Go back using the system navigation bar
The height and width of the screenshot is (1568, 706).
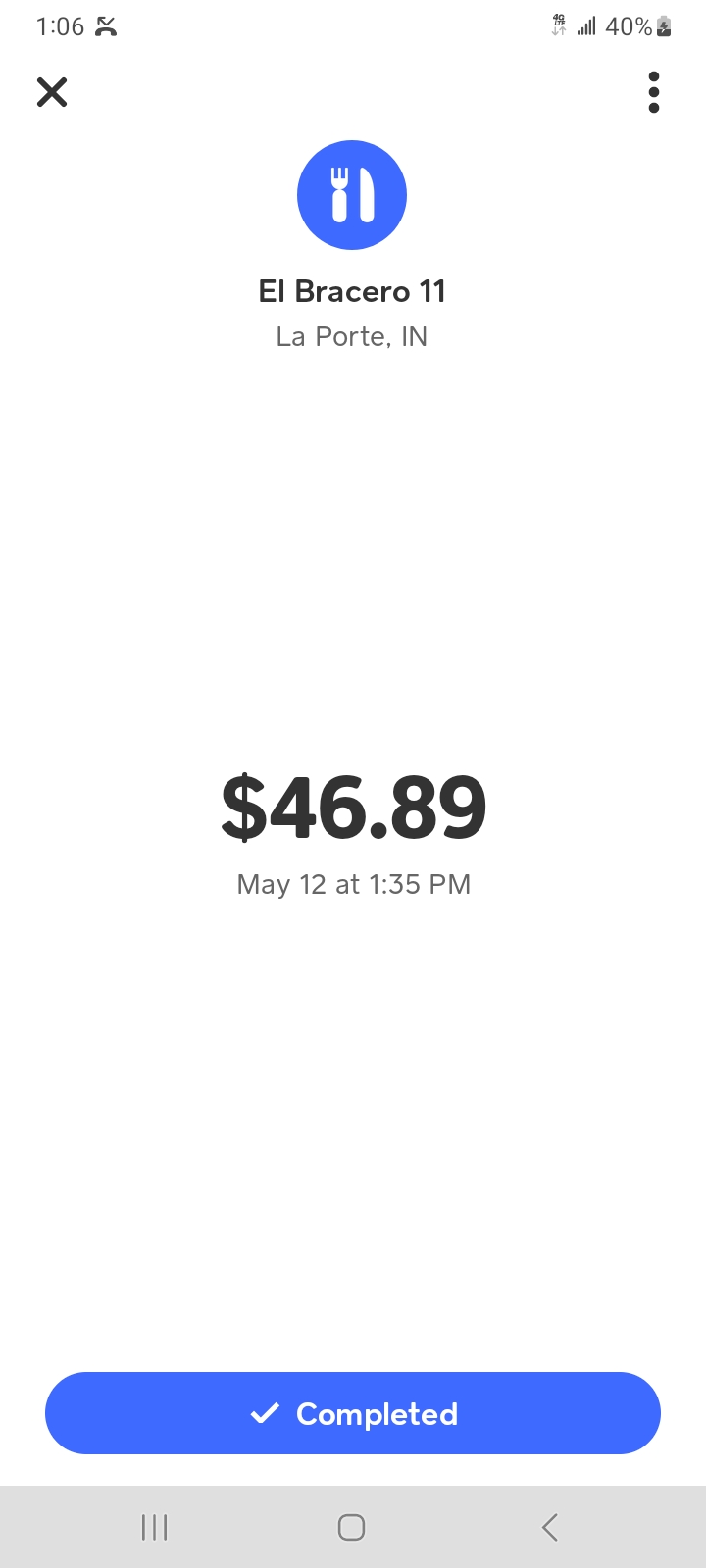(x=550, y=1527)
